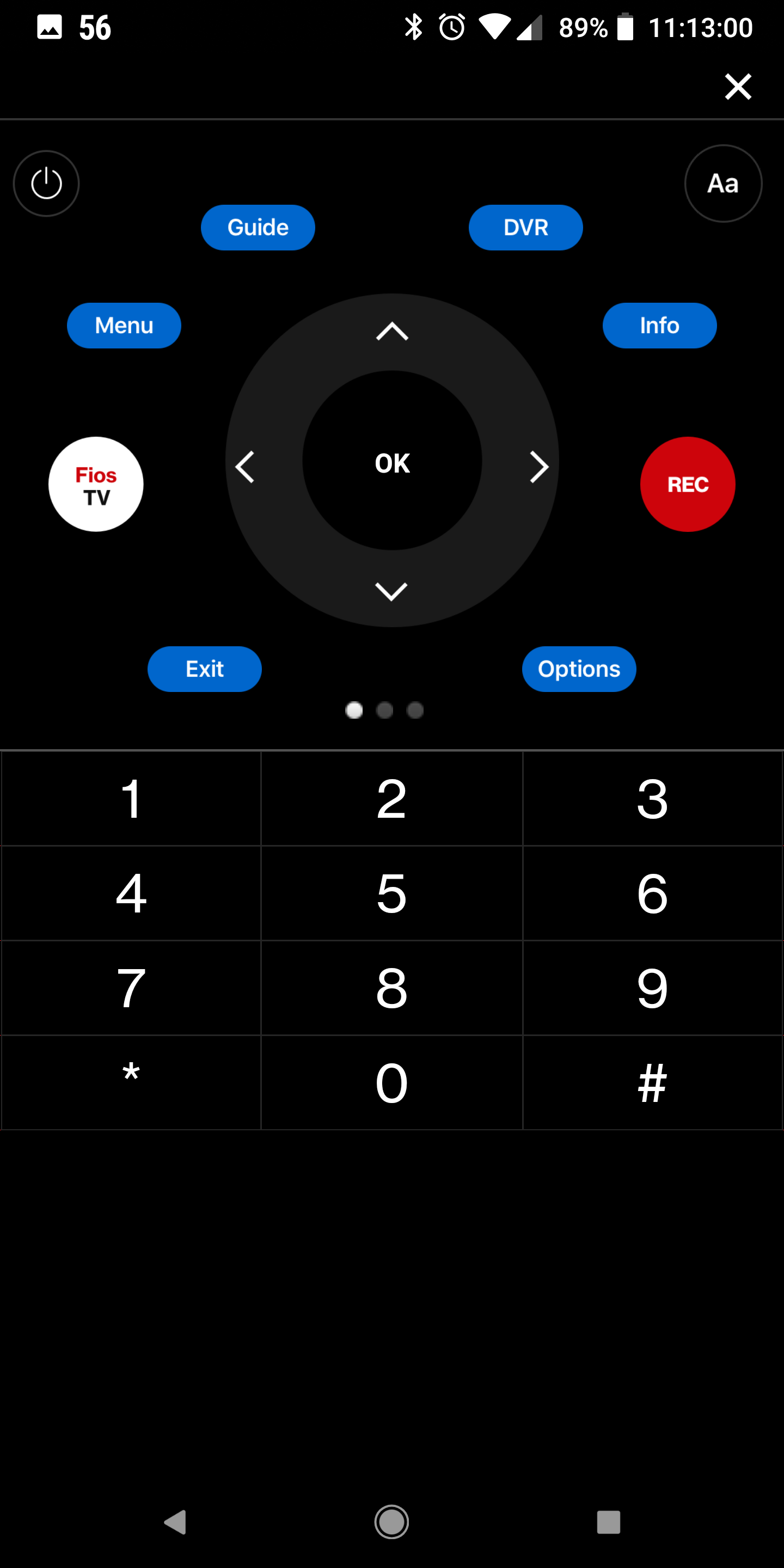Tap the Android home button
This screenshot has width=784, height=1568.
pos(392,1523)
